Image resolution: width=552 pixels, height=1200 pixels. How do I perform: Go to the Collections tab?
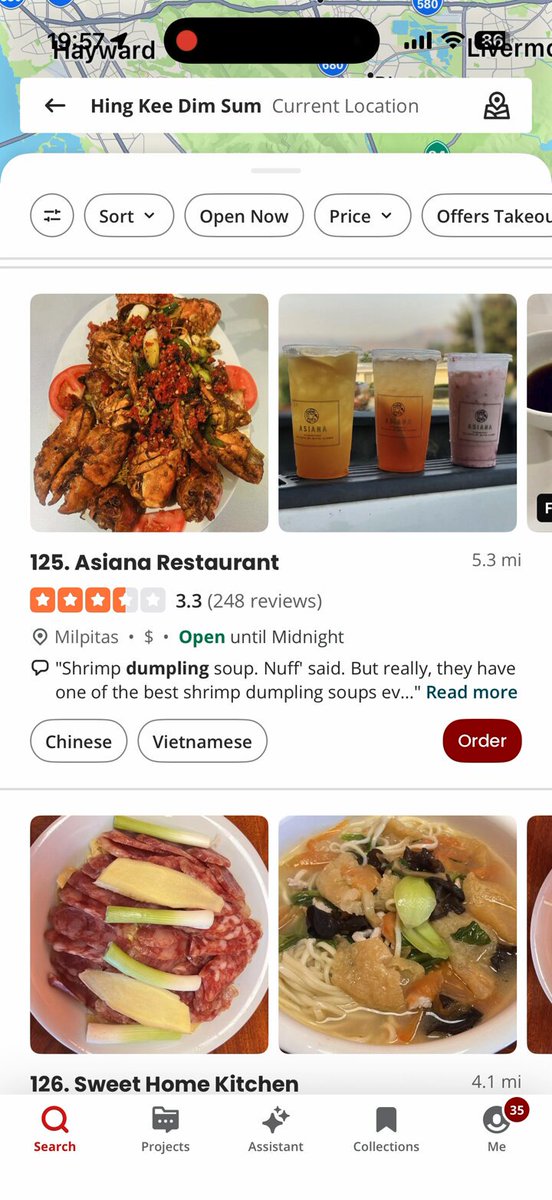[x=386, y=1130]
